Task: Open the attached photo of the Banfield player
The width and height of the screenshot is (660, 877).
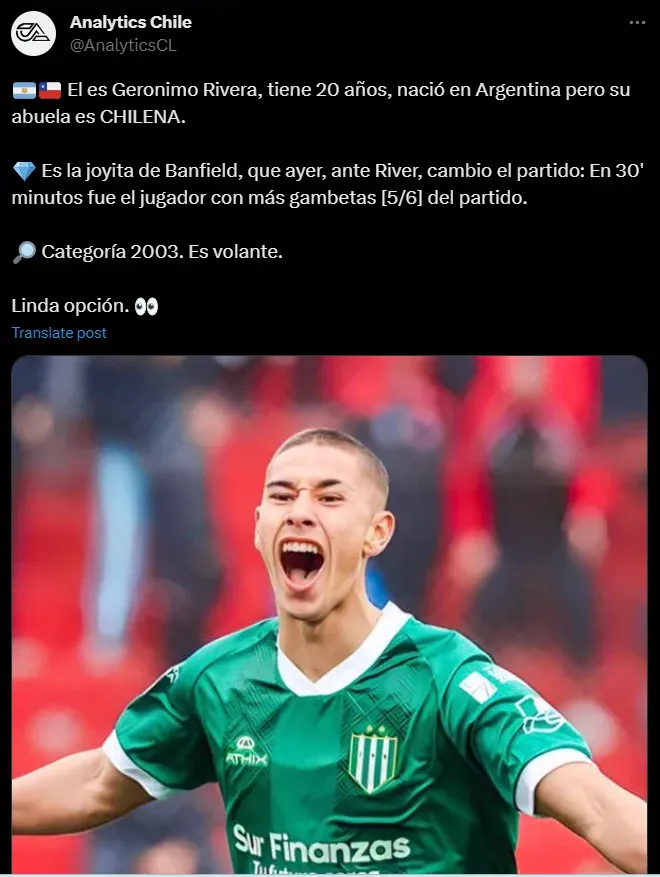Action: 330,615
